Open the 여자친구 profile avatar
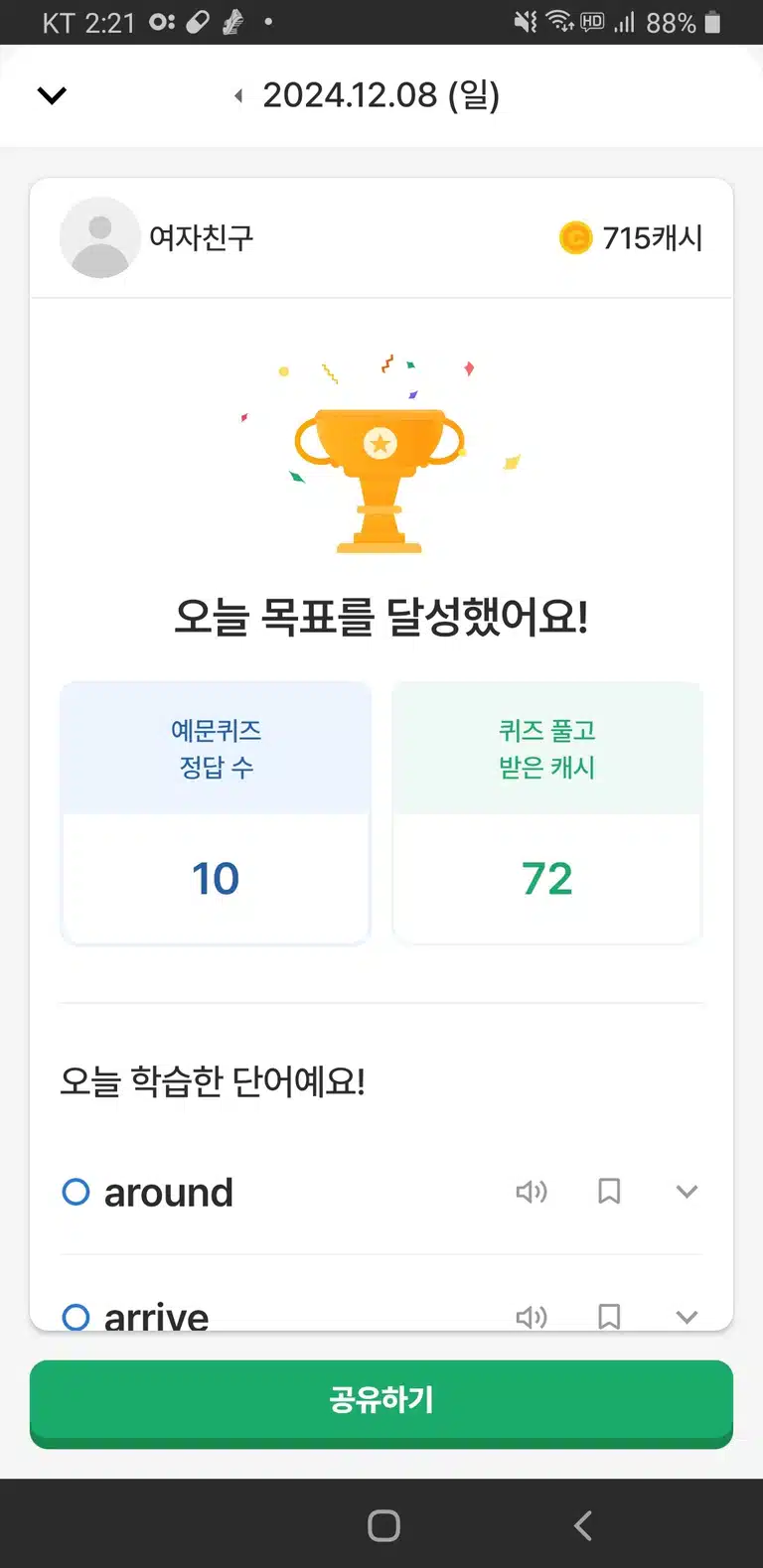763x1568 pixels. point(100,237)
